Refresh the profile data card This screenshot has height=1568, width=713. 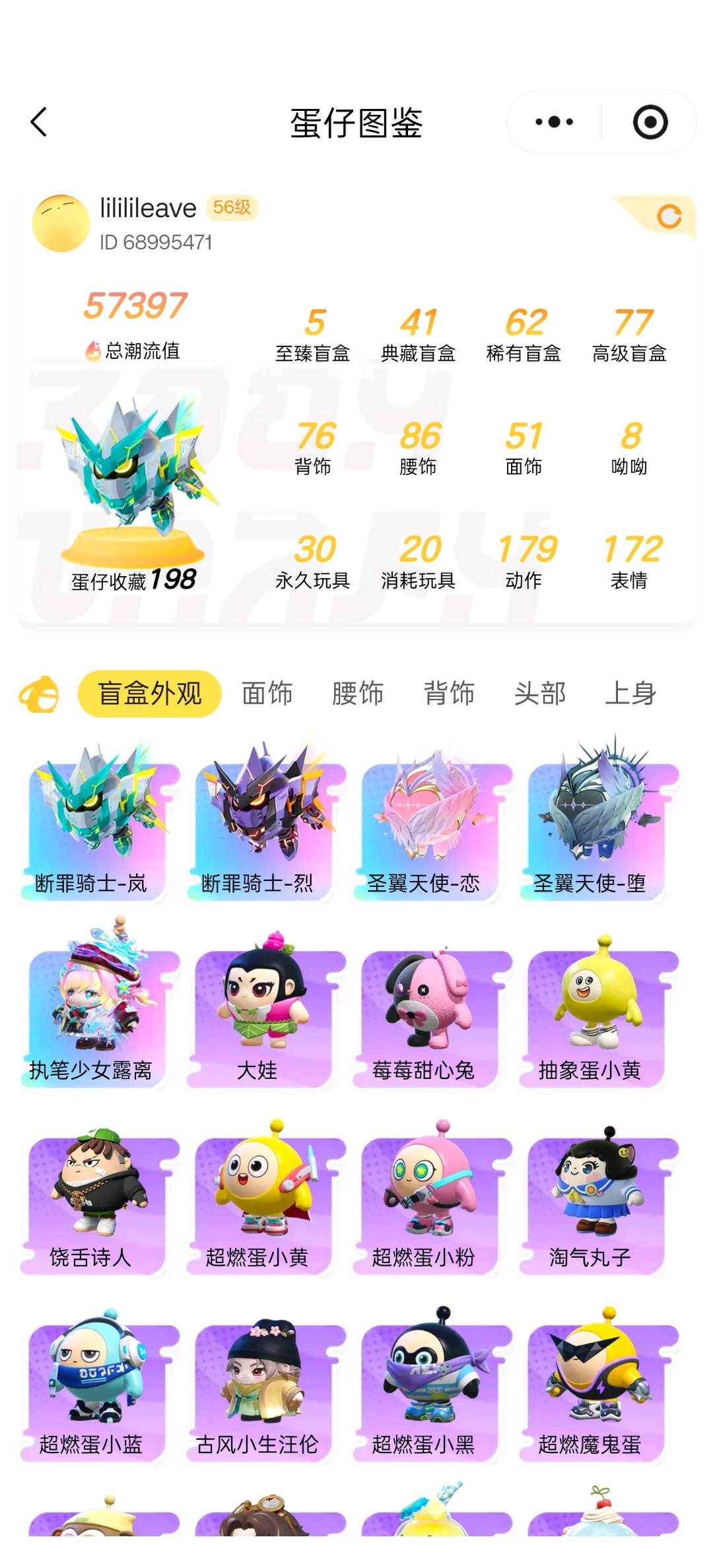[669, 216]
